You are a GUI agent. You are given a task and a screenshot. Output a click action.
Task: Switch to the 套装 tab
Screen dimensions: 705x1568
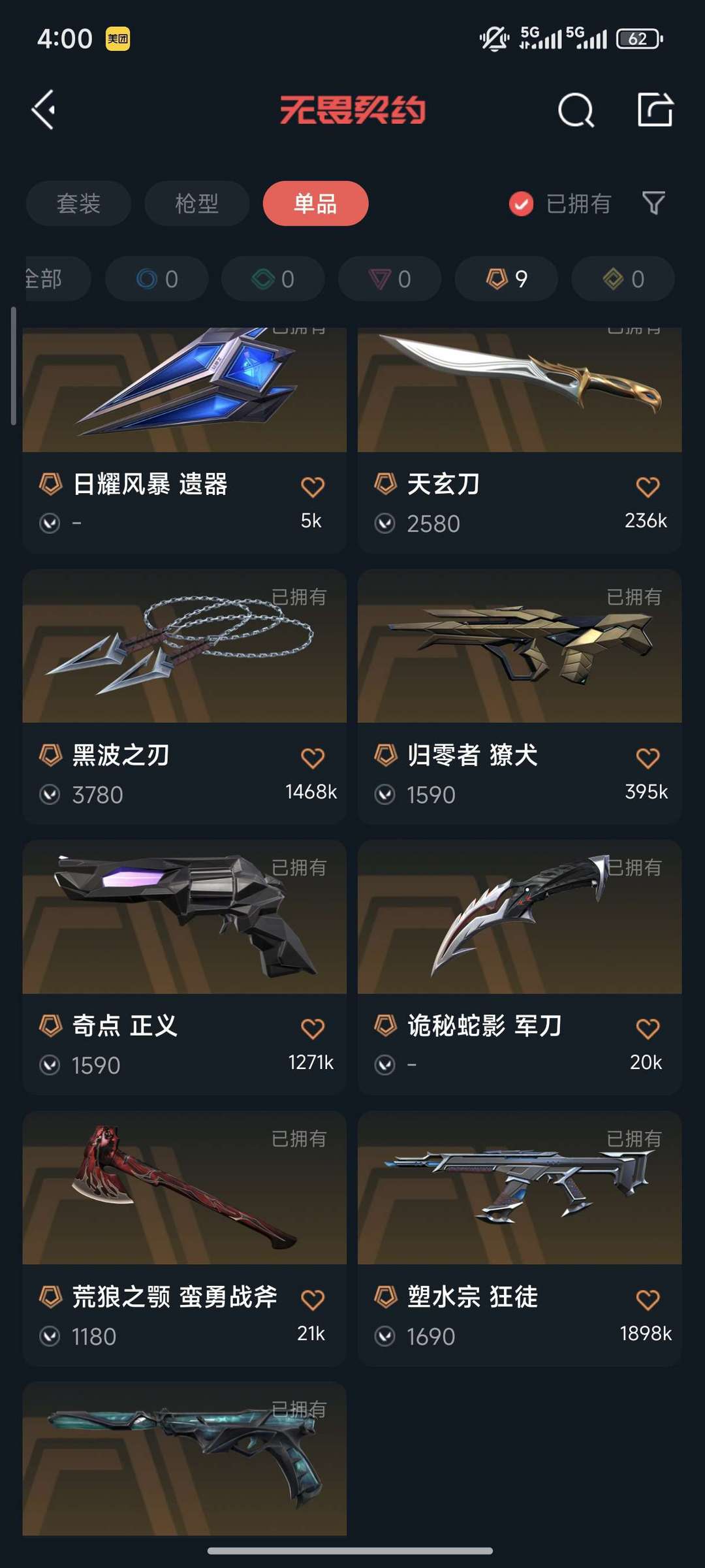click(x=78, y=203)
